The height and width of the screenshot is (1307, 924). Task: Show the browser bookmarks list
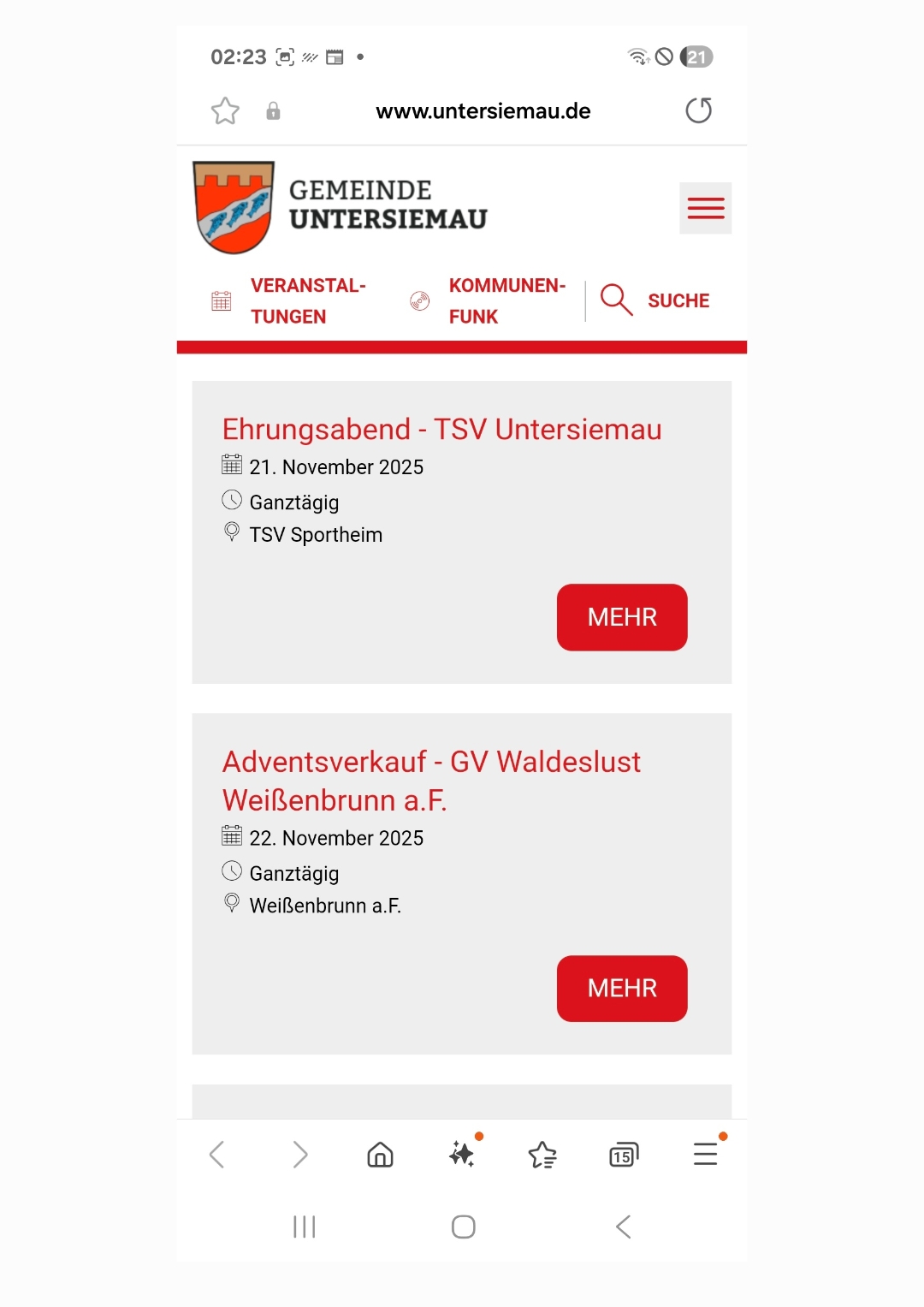click(x=542, y=1155)
